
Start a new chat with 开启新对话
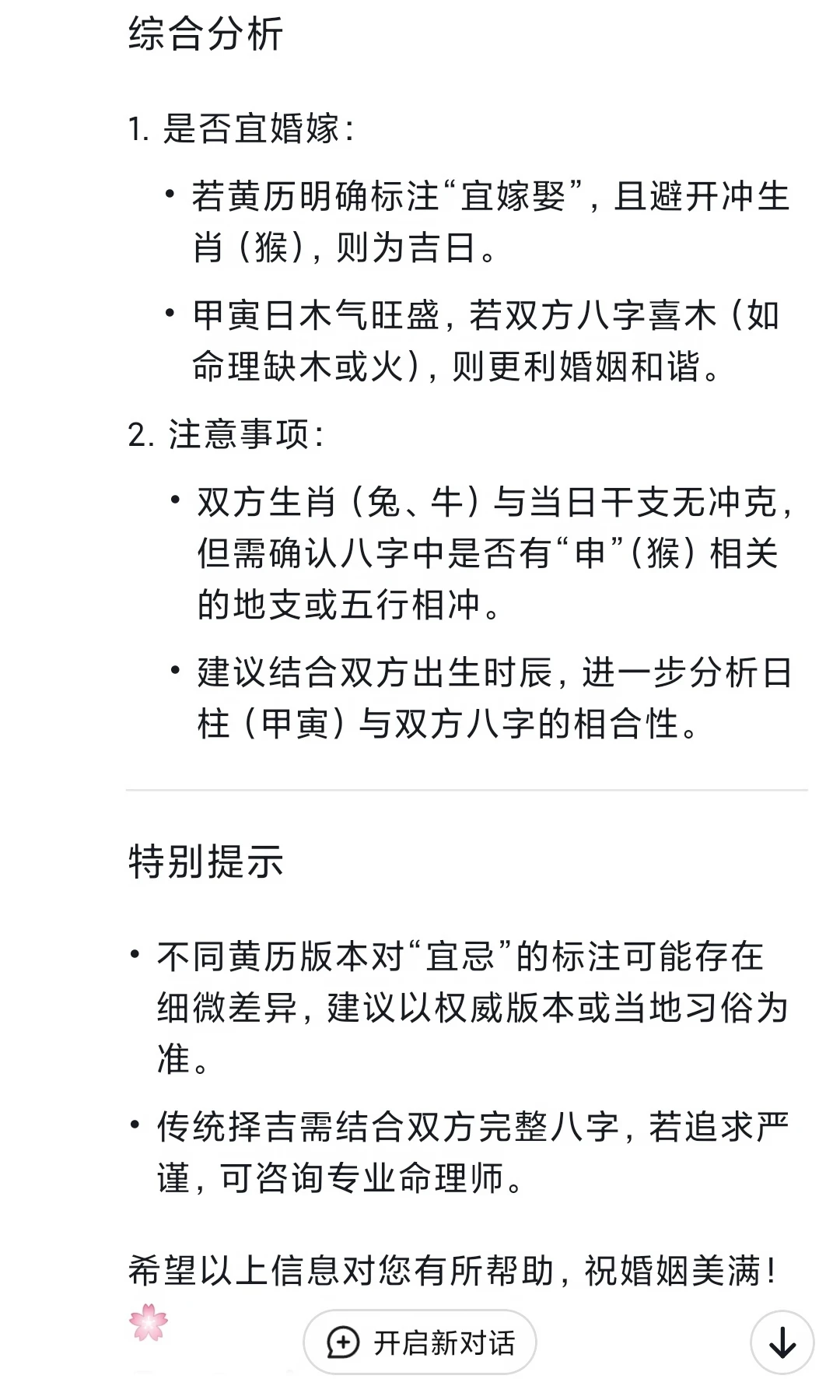click(420, 1342)
